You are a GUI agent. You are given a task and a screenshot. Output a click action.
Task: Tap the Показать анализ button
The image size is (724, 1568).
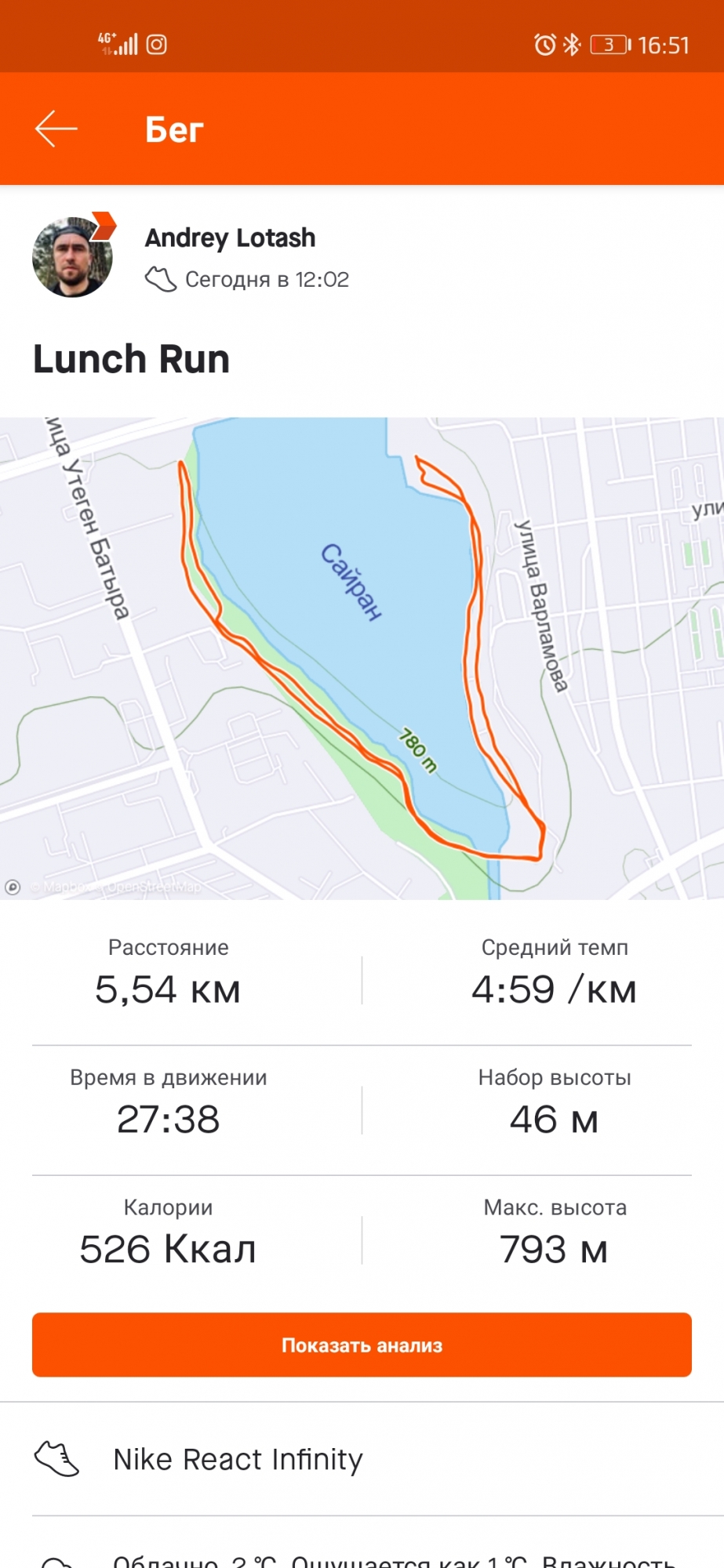[x=362, y=1345]
